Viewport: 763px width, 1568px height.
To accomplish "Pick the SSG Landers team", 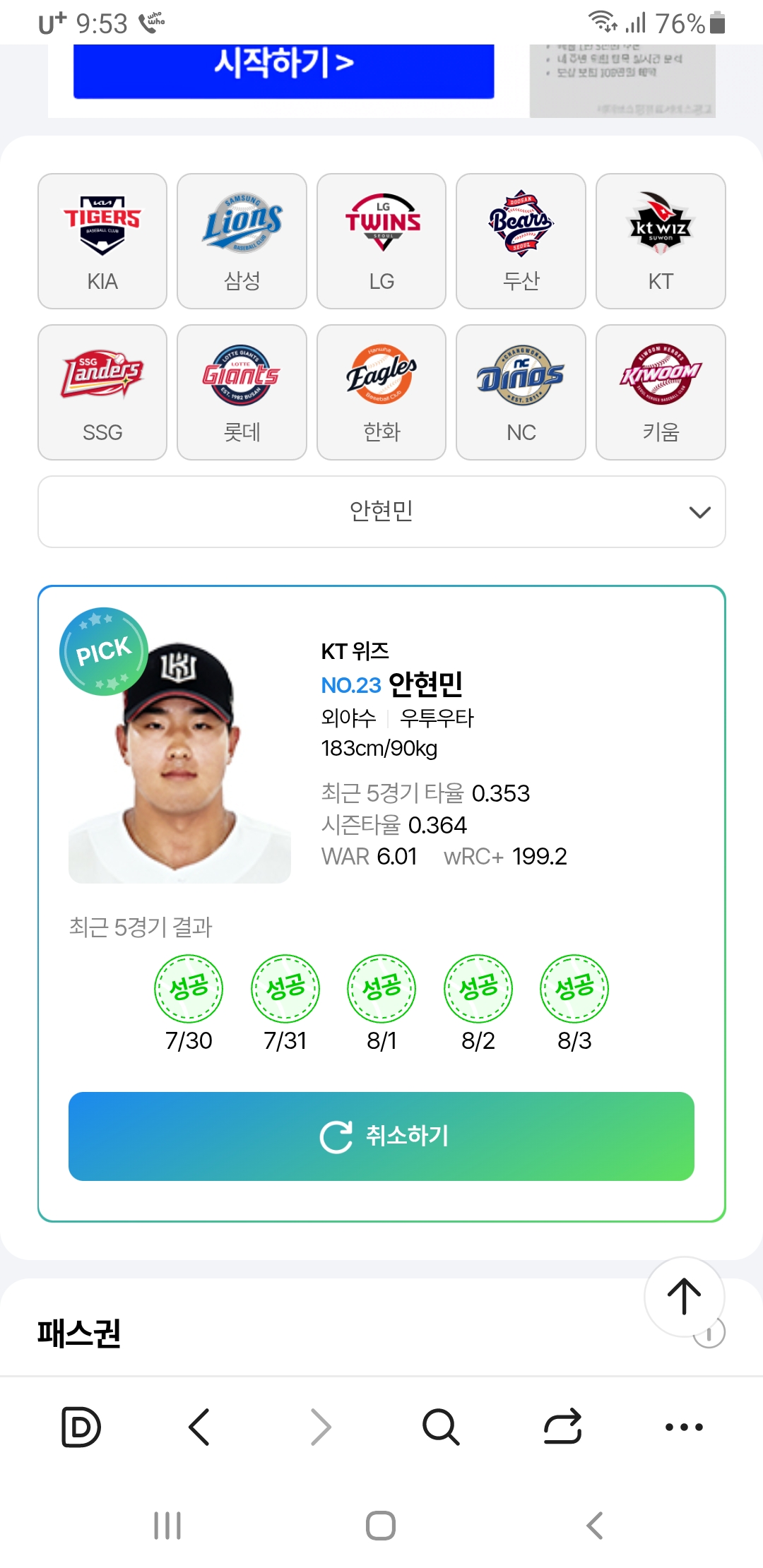I will [102, 392].
